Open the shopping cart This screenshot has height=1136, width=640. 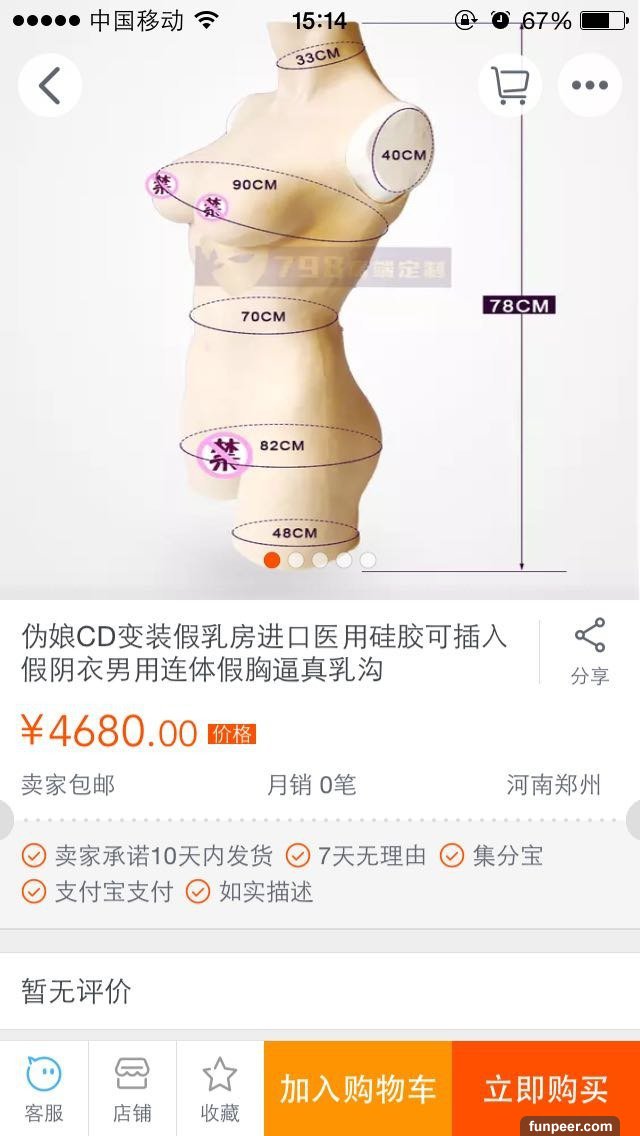(510, 86)
